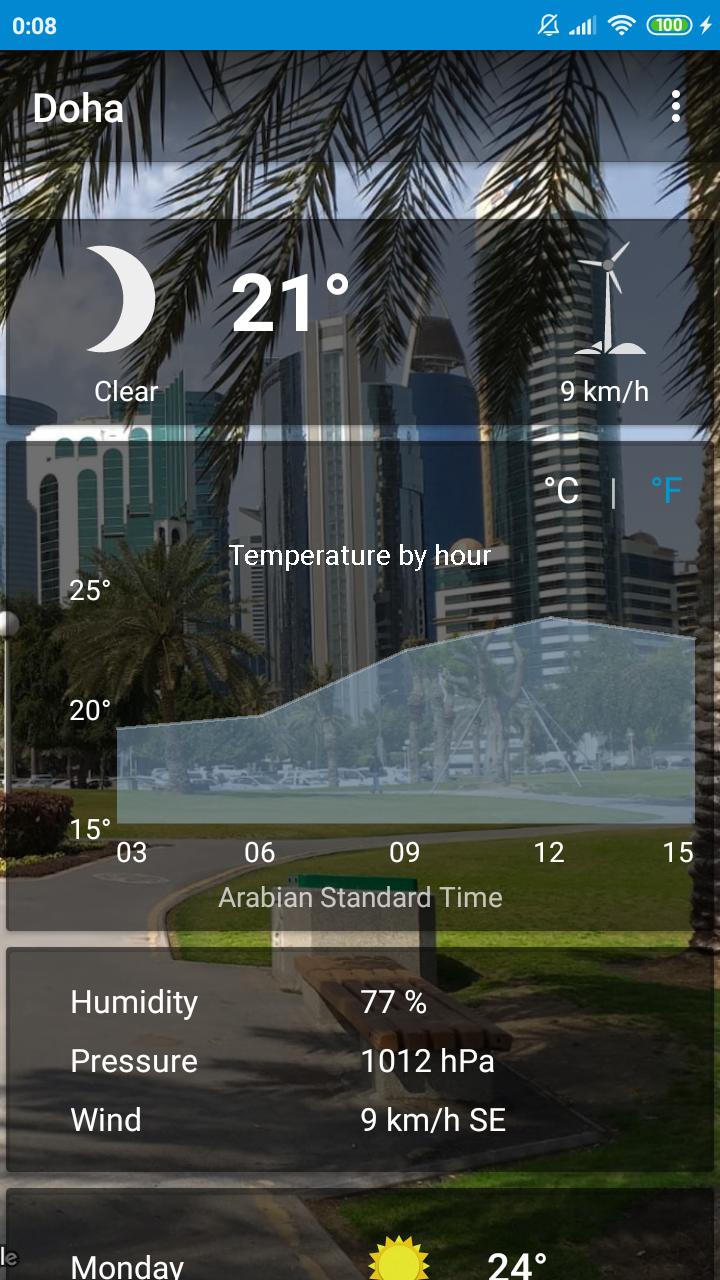Tap the Doha city name to change location
The height and width of the screenshot is (1280, 720).
(x=80, y=108)
